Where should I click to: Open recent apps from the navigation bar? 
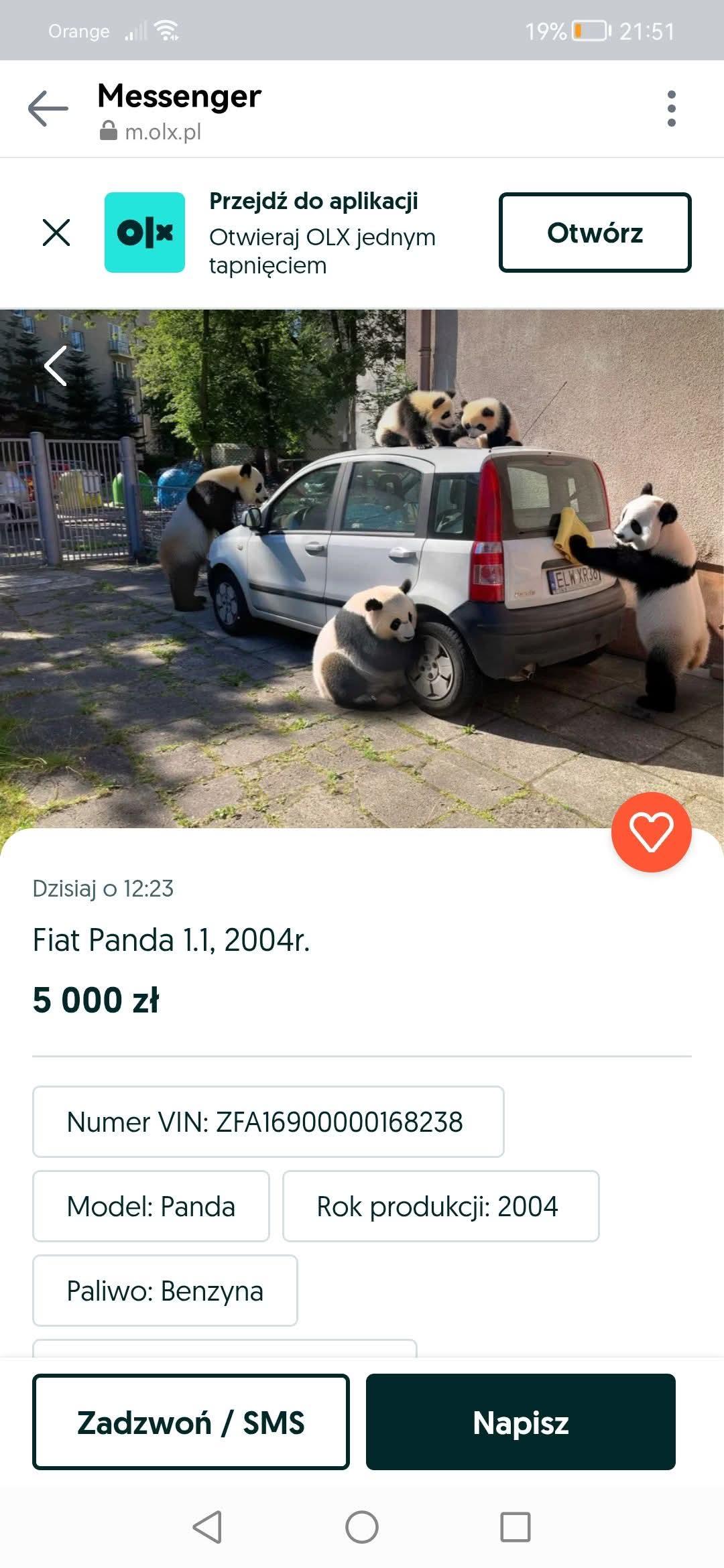(x=516, y=1528)
